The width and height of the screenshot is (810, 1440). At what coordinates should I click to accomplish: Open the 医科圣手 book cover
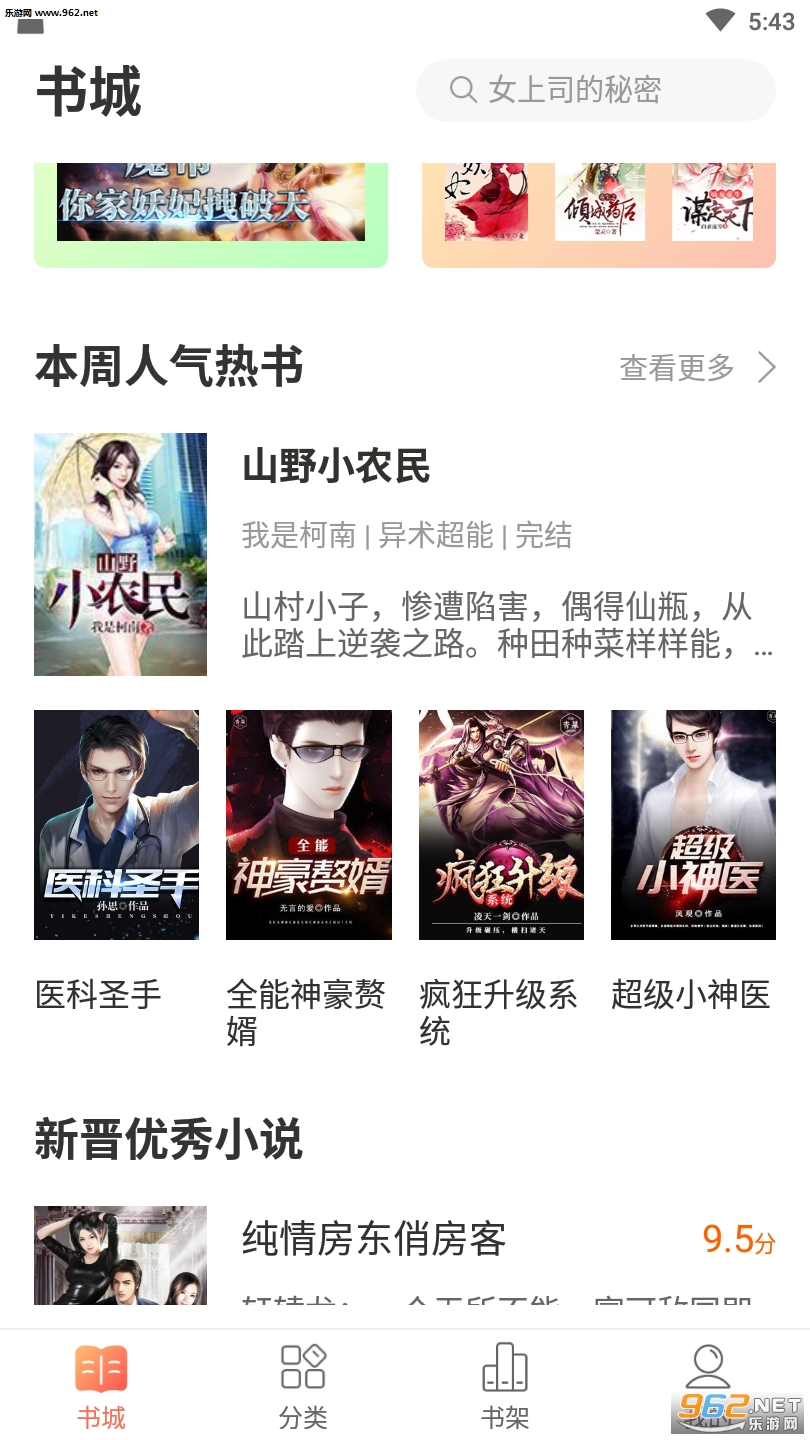[x=116, y=825]
